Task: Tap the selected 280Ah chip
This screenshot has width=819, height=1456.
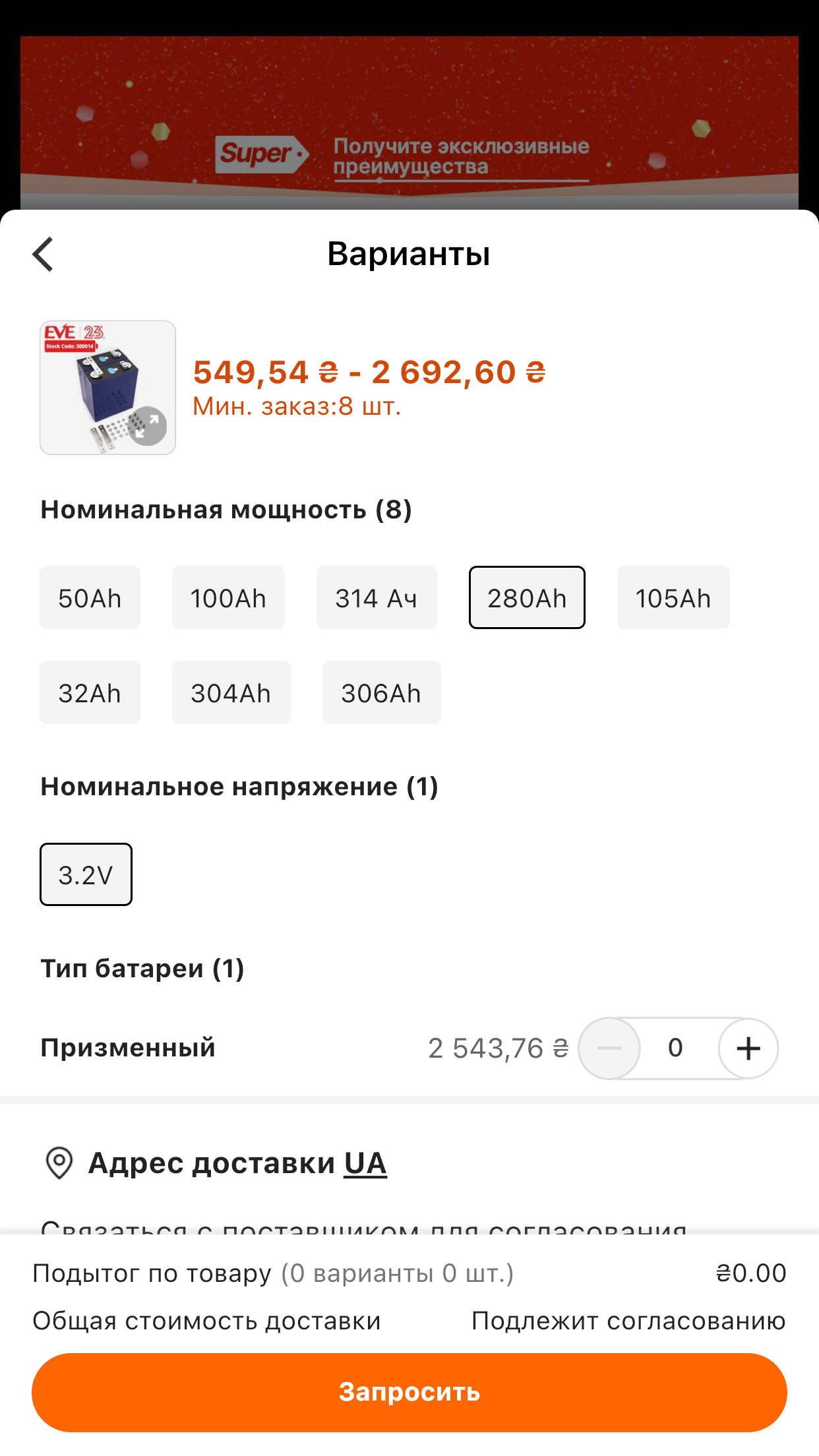Action: coord(527,597)
